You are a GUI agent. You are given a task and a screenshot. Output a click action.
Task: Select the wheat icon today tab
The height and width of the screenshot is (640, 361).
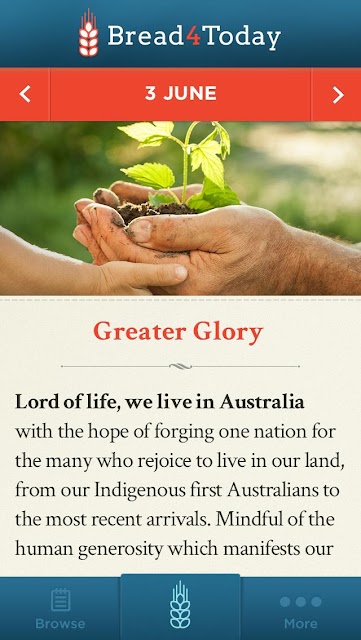pos(180,607)
